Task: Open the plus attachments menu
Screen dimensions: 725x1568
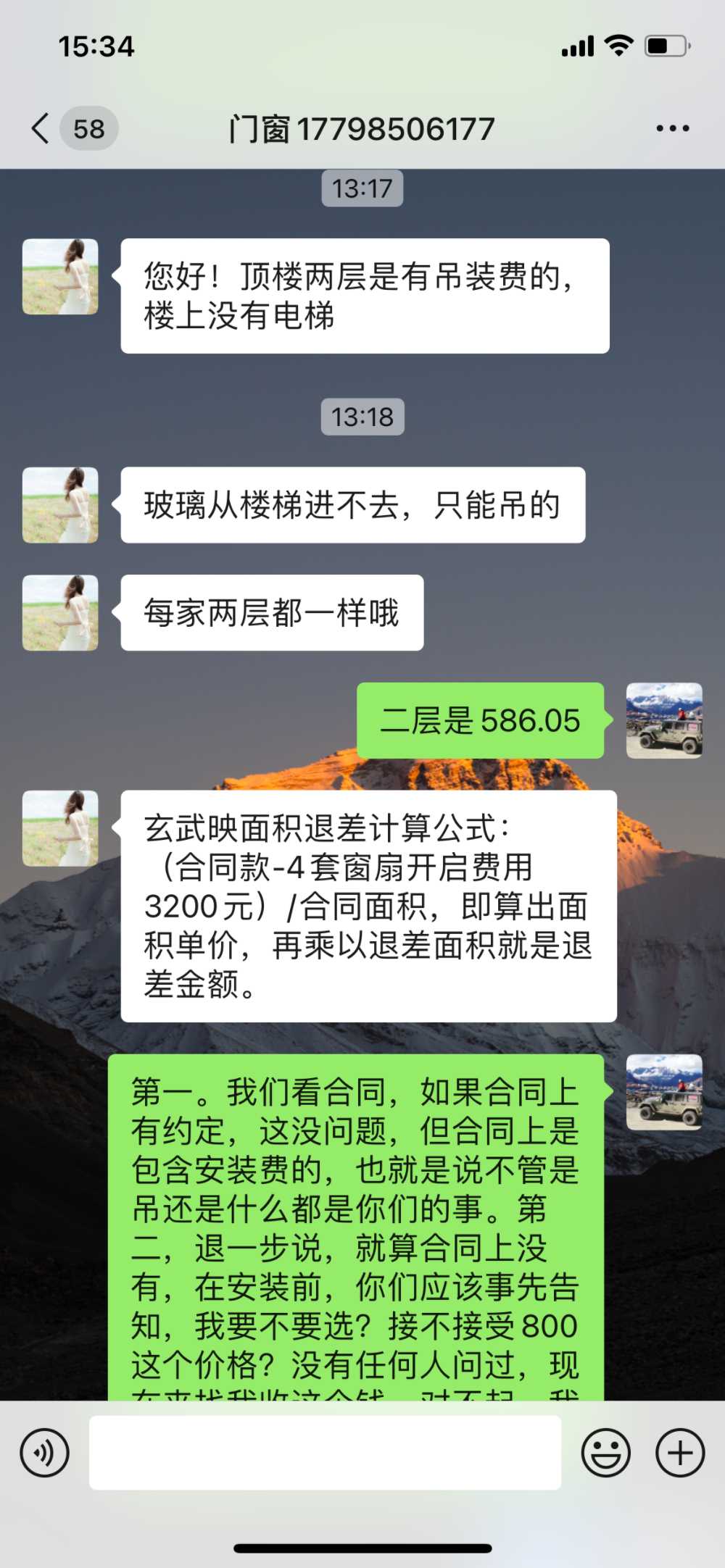Action: pyautogui.click(x=679, y=1453)
